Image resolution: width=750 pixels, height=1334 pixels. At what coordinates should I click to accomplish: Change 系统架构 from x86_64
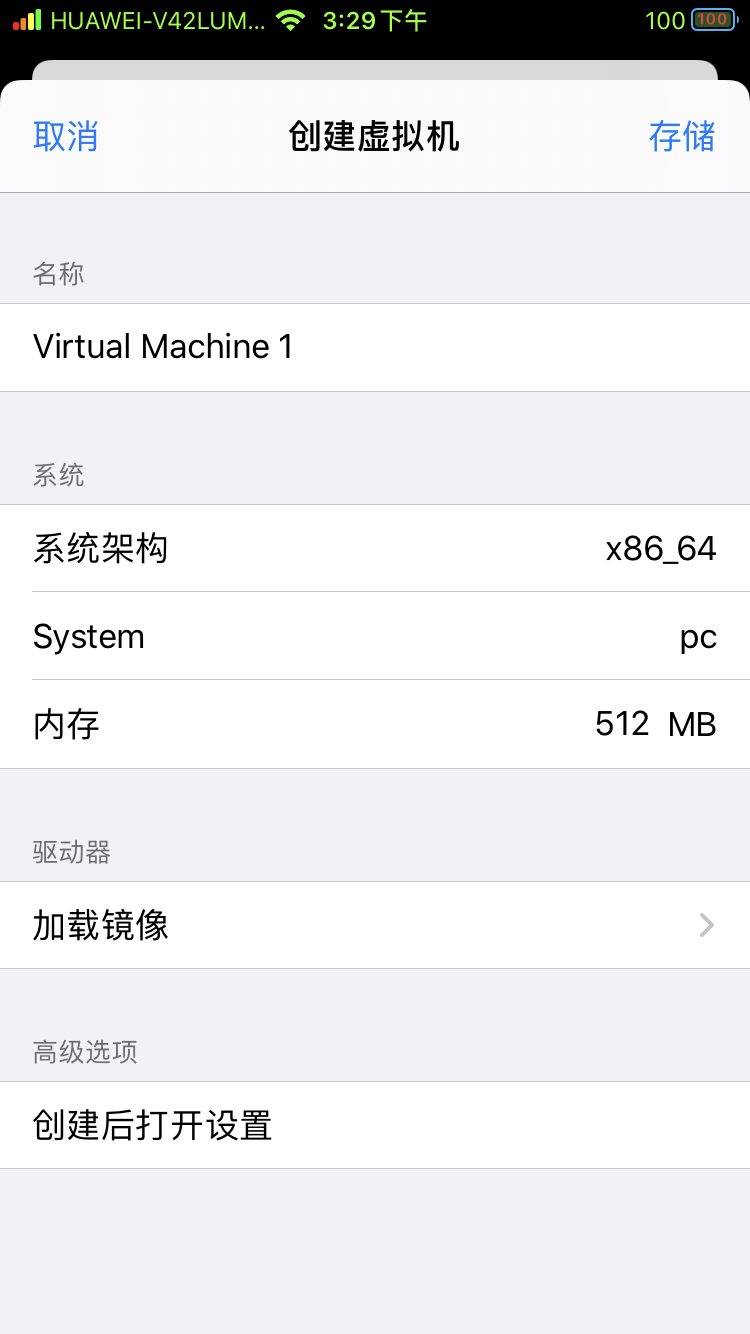[x=374, y=548]
